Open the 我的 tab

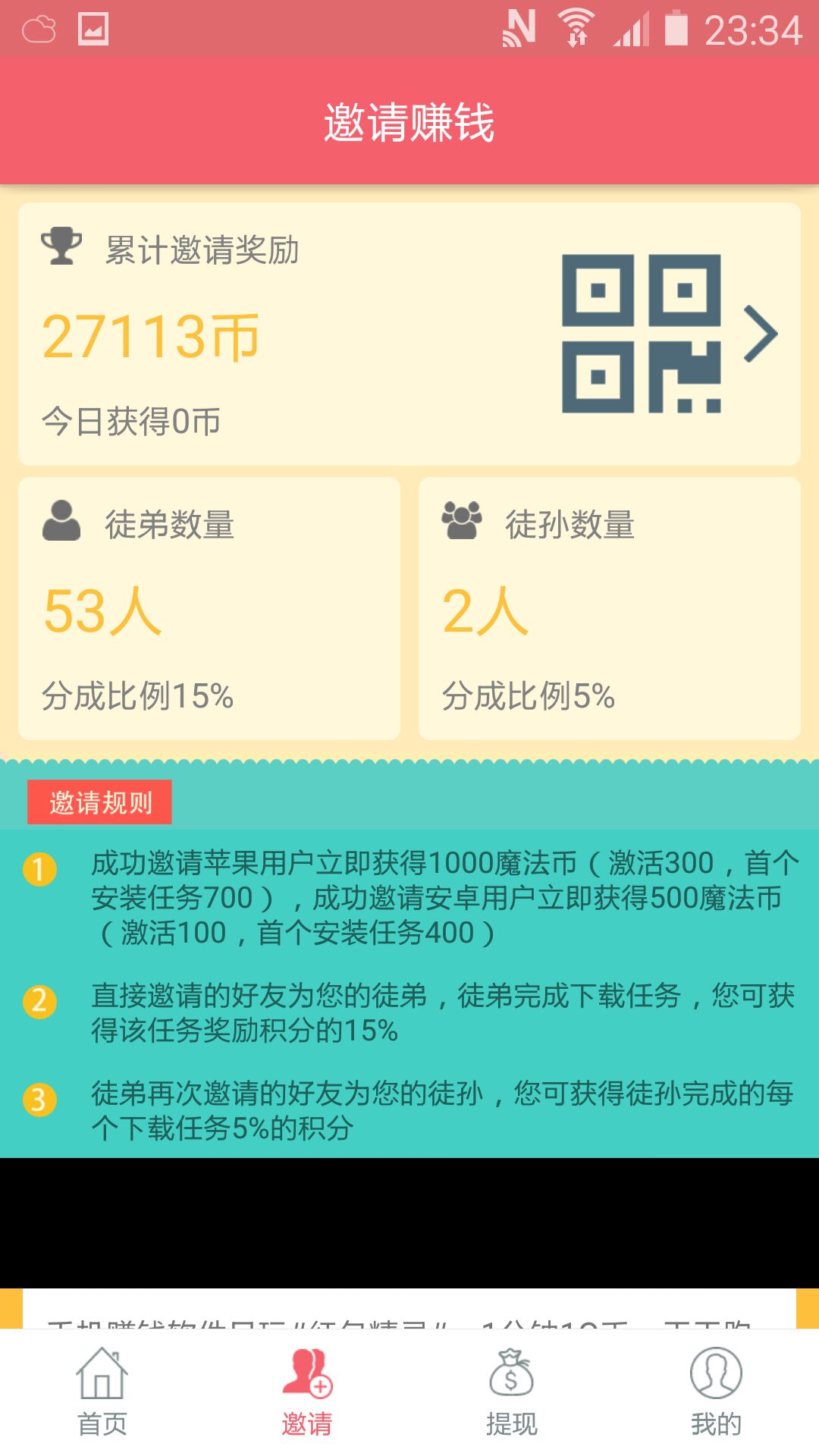coord(717,1392)
